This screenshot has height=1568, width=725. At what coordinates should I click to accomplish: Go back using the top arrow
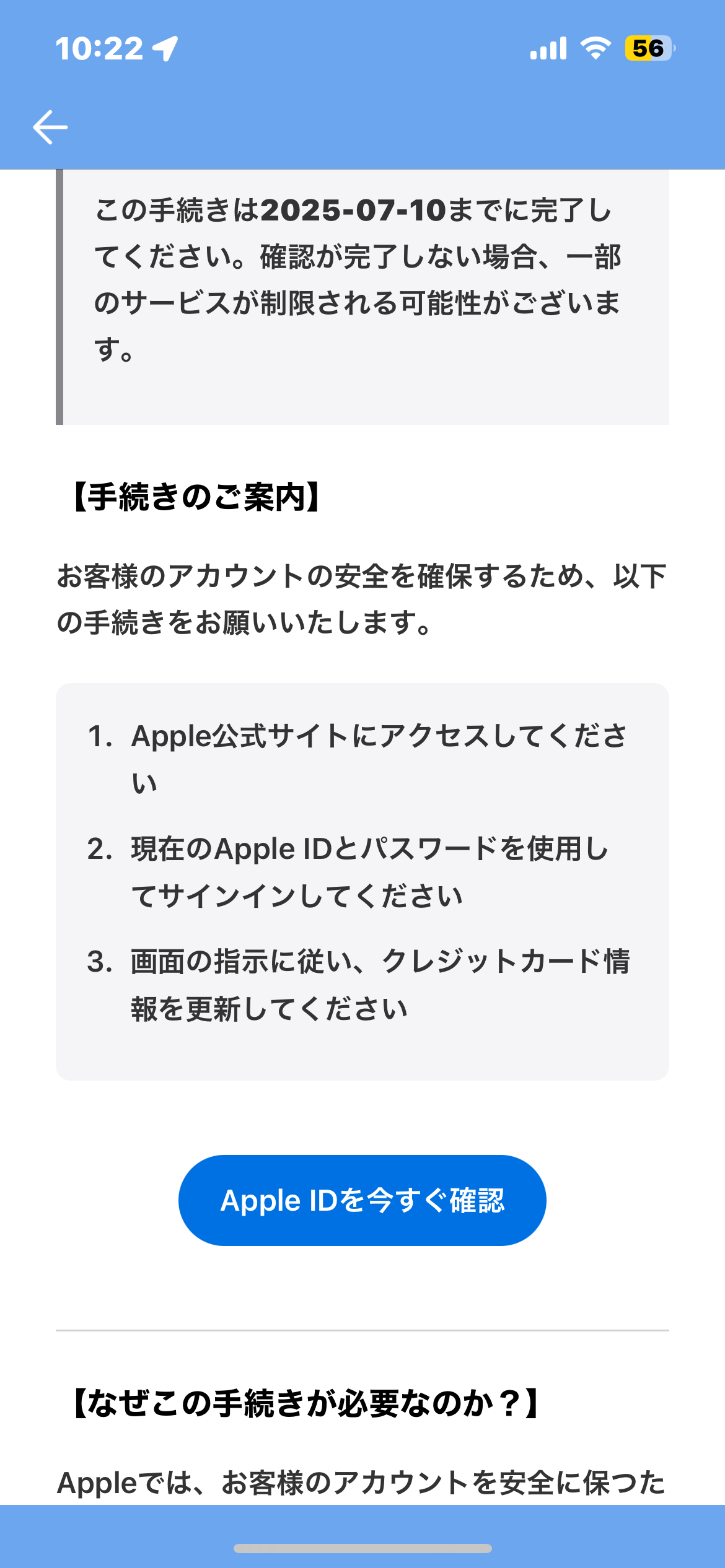pyautogui.click(x=50, y=127)
